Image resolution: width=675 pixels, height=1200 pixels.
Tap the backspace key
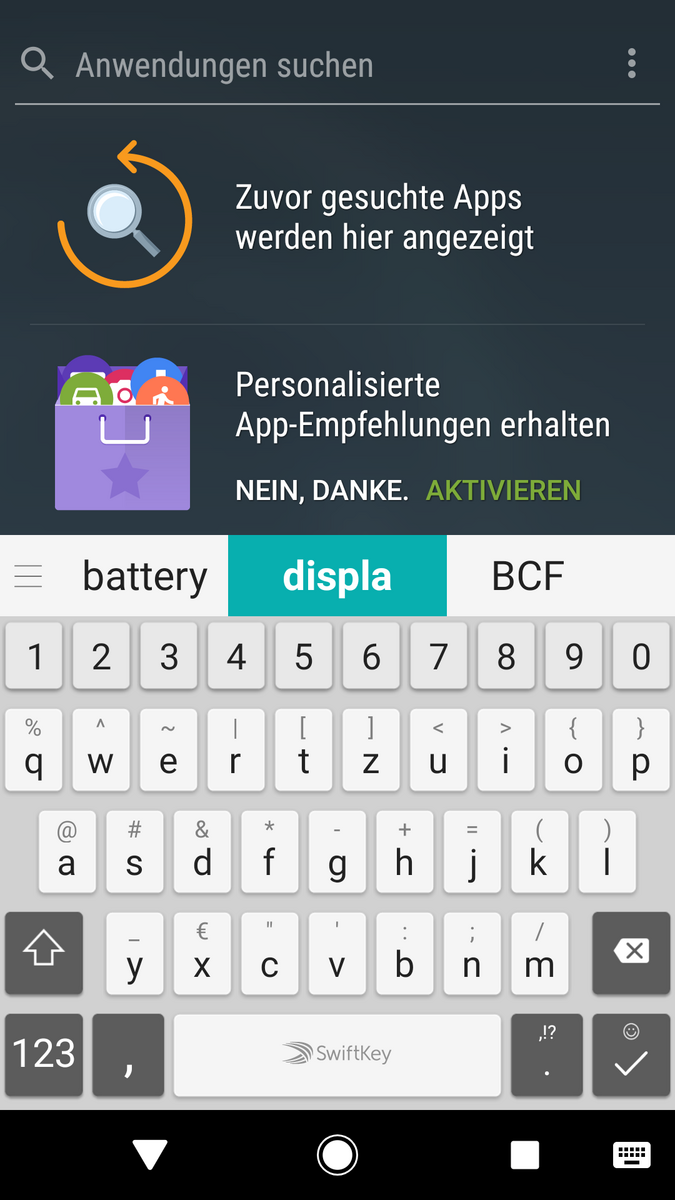point(631,951)
